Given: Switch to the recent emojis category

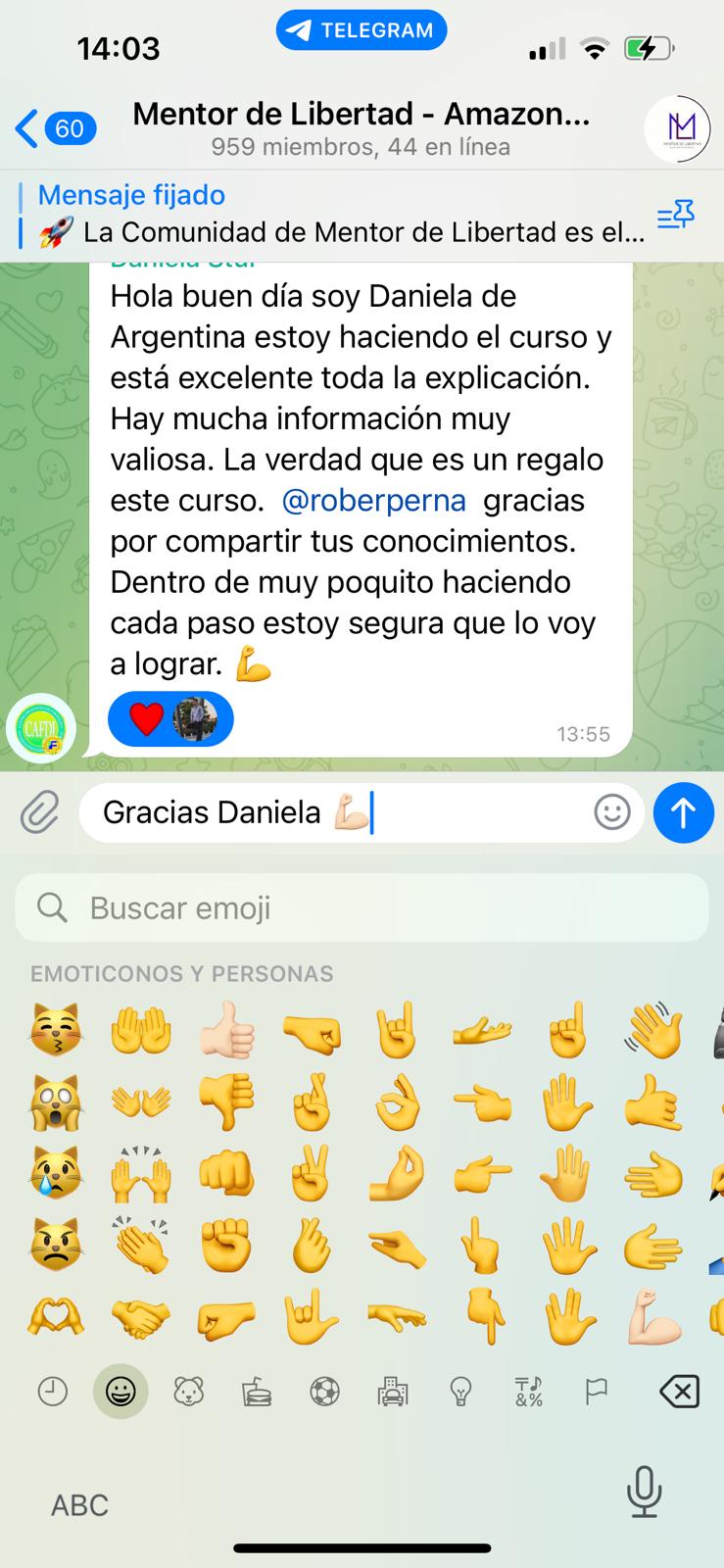Looking at the screenshot, I should point(52,1391).
